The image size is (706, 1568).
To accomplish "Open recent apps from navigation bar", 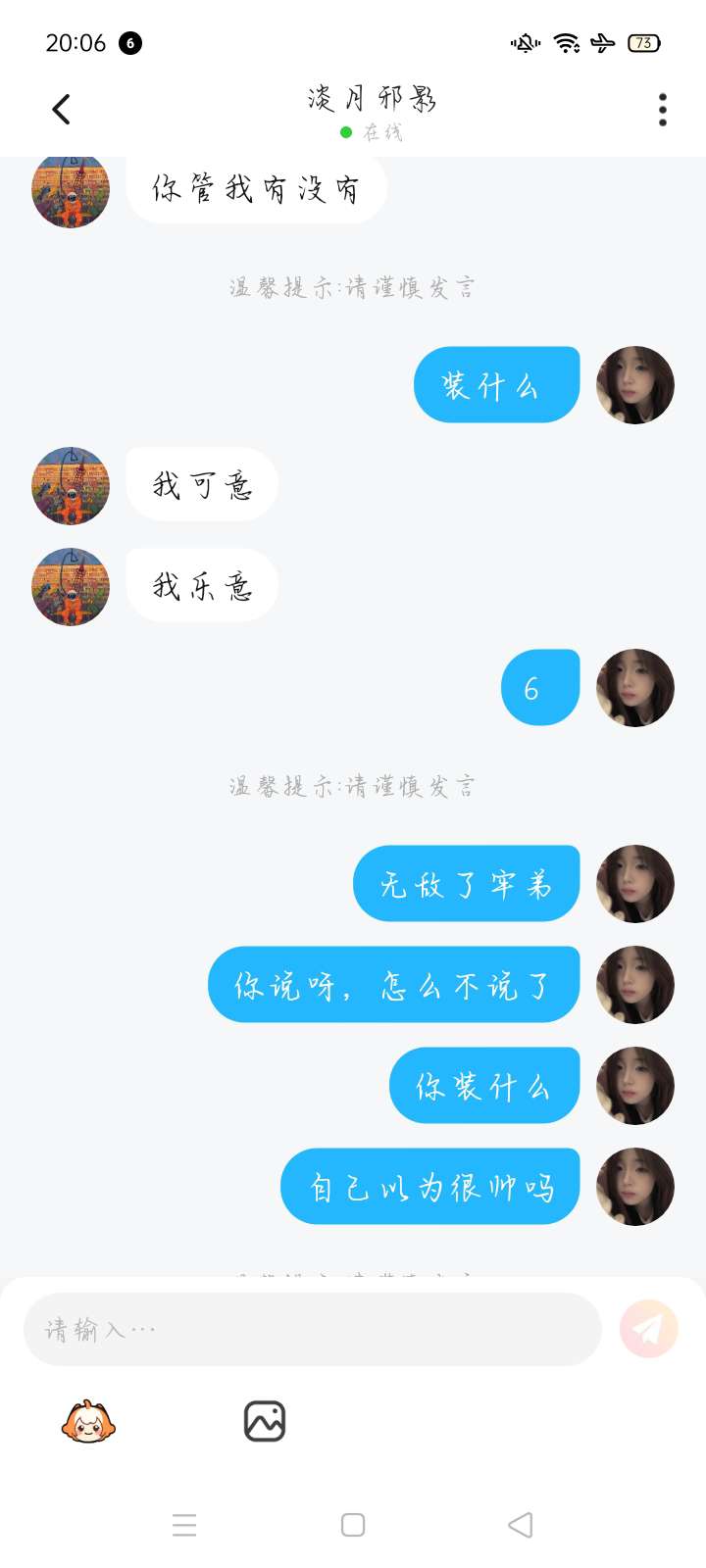I will pyautogui.click(x=184, y=1525).
